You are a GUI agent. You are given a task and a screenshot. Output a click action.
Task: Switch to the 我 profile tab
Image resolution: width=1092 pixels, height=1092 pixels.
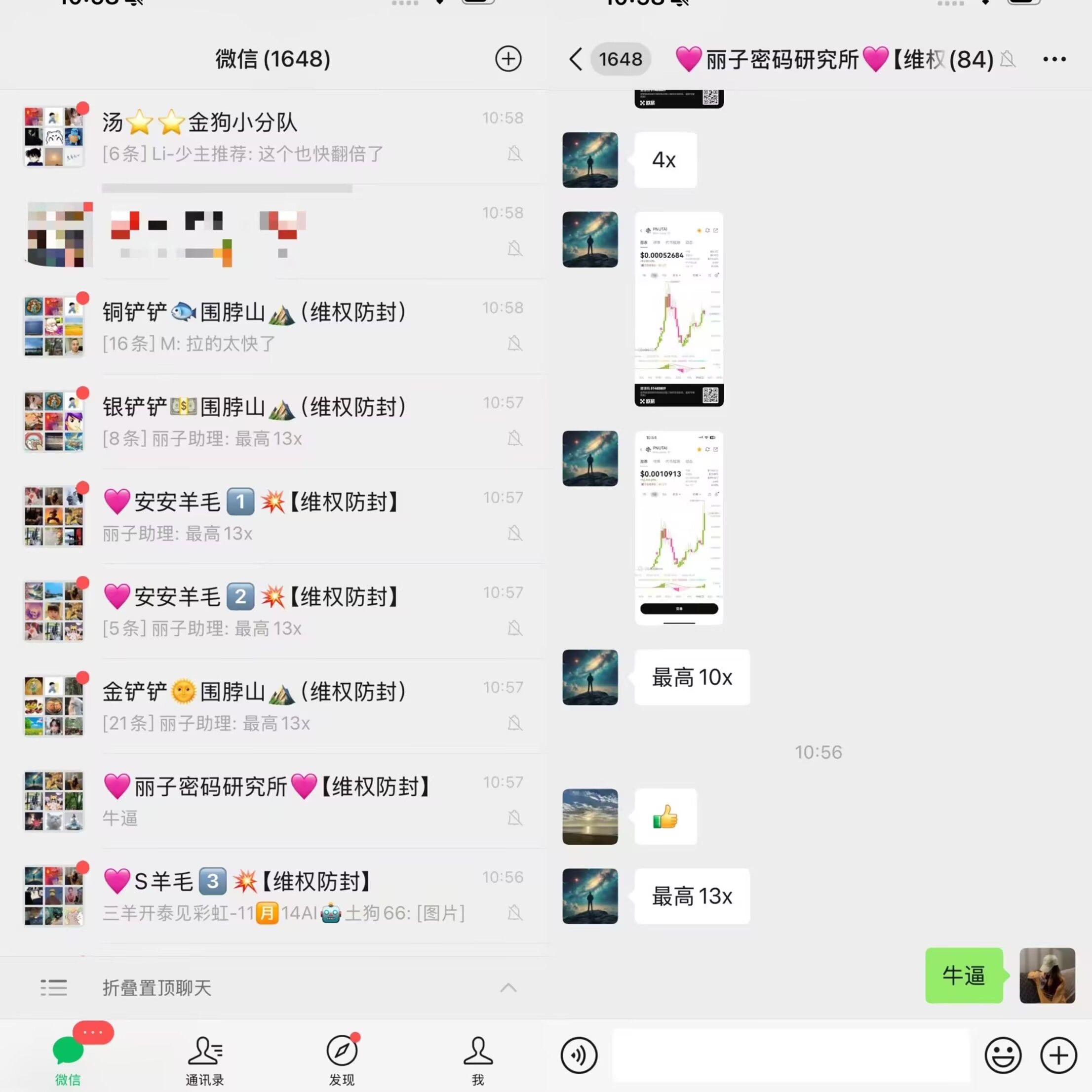[477, 1060]
